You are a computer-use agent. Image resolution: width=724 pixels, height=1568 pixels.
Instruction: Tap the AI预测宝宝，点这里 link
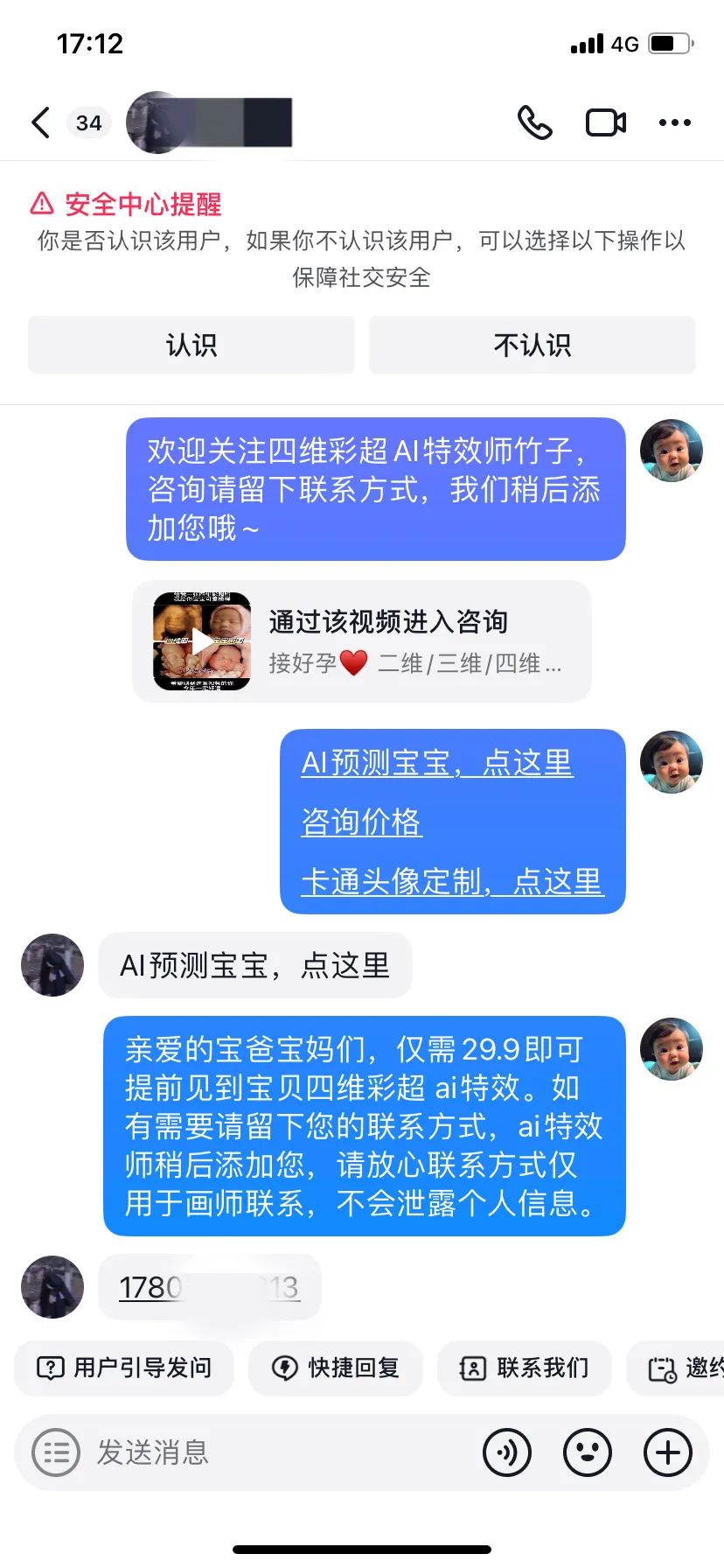[x=436, y=763]
